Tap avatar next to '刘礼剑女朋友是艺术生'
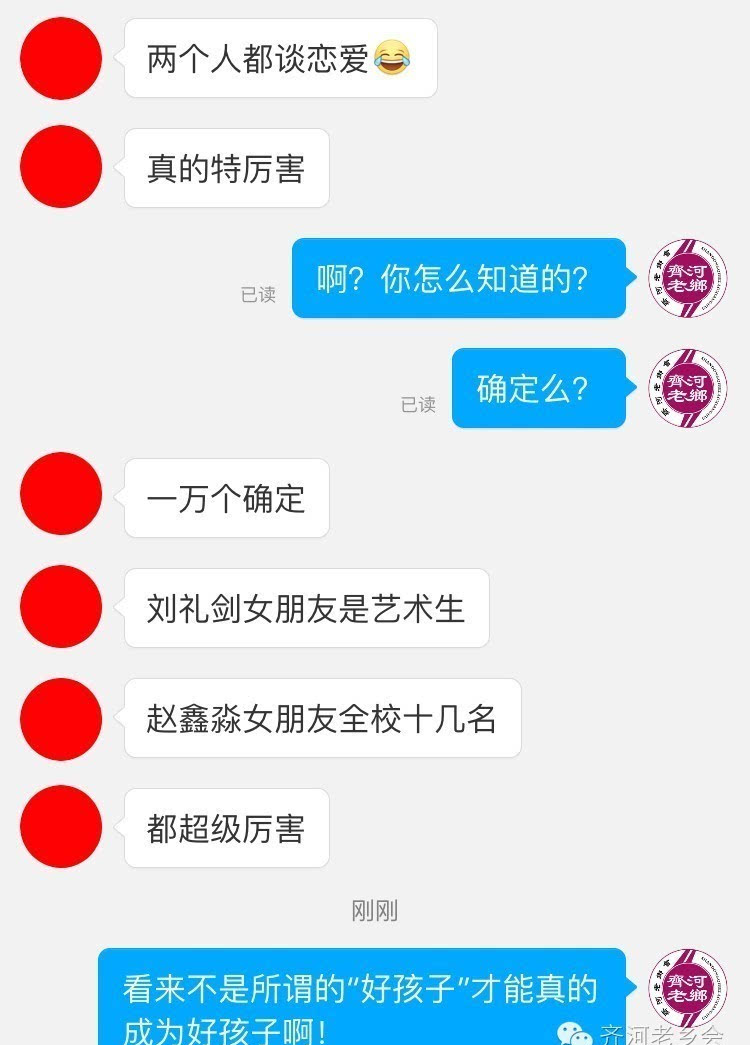 pyautogui.click(x=61, y=607)
